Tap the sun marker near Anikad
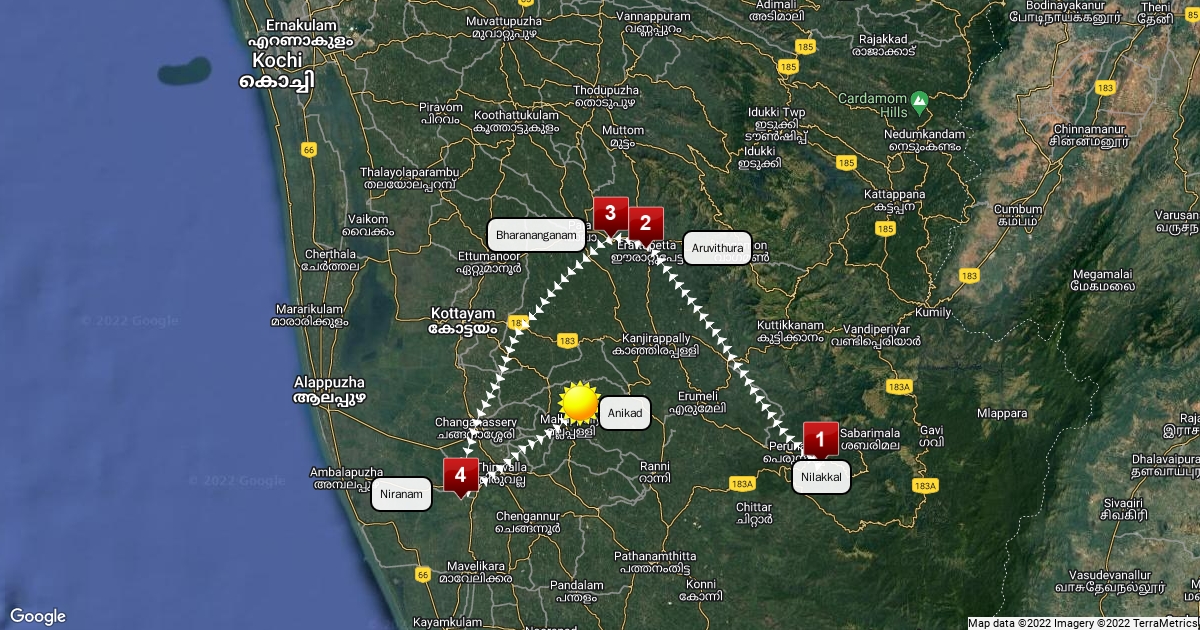The image size is (1200, 630). 579,402
